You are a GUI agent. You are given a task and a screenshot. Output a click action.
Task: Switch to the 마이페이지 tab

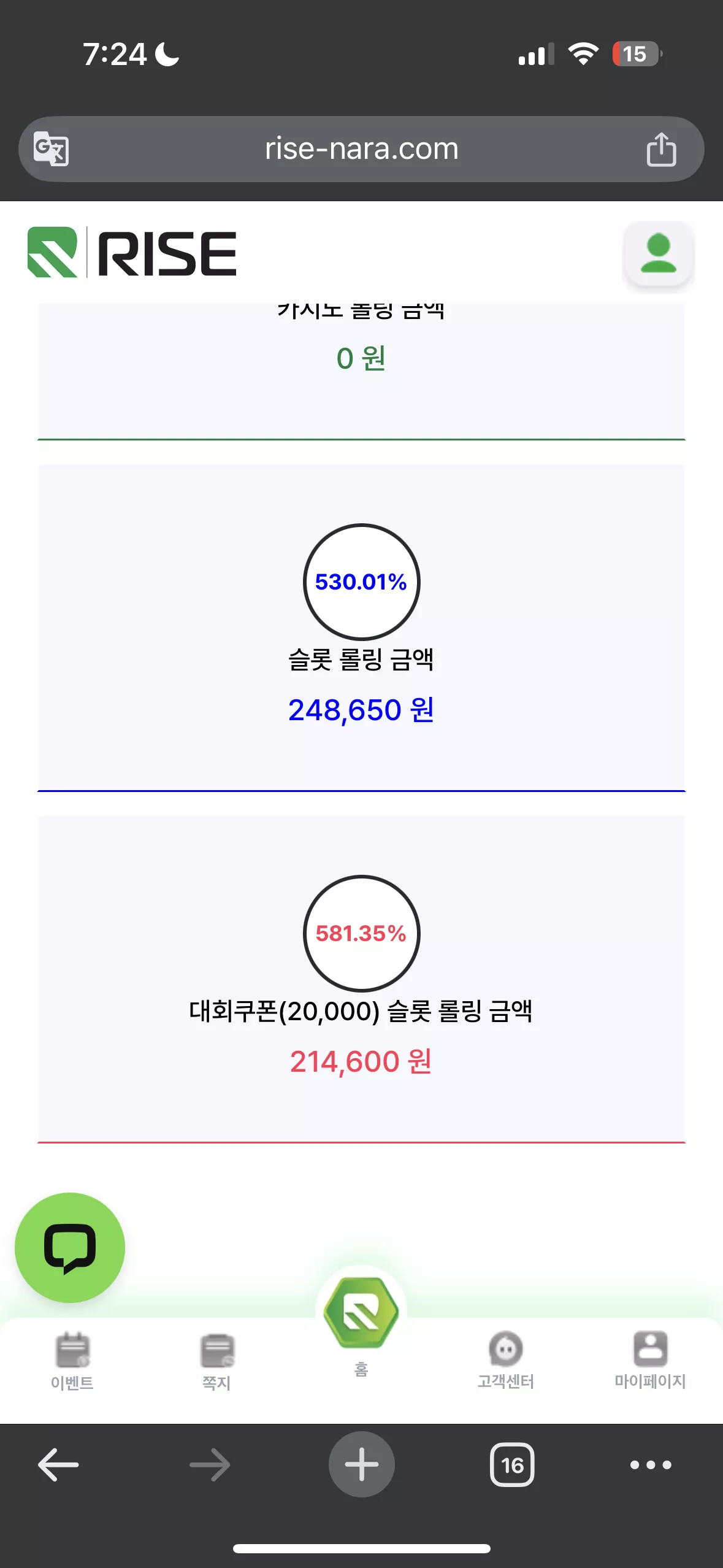[x=650, y=1359]
